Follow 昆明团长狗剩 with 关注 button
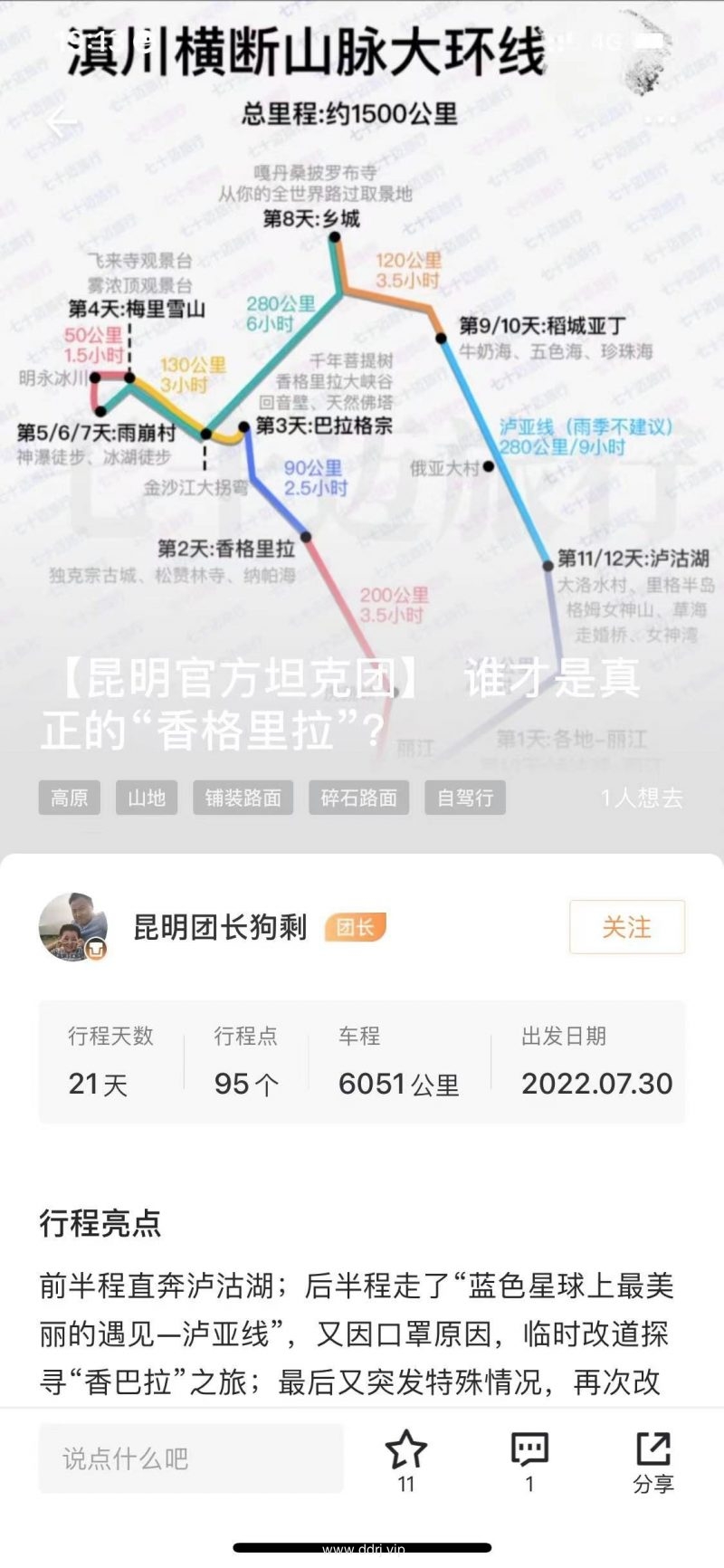Screen dimensions: 724x1568 (x=626, y=927)
